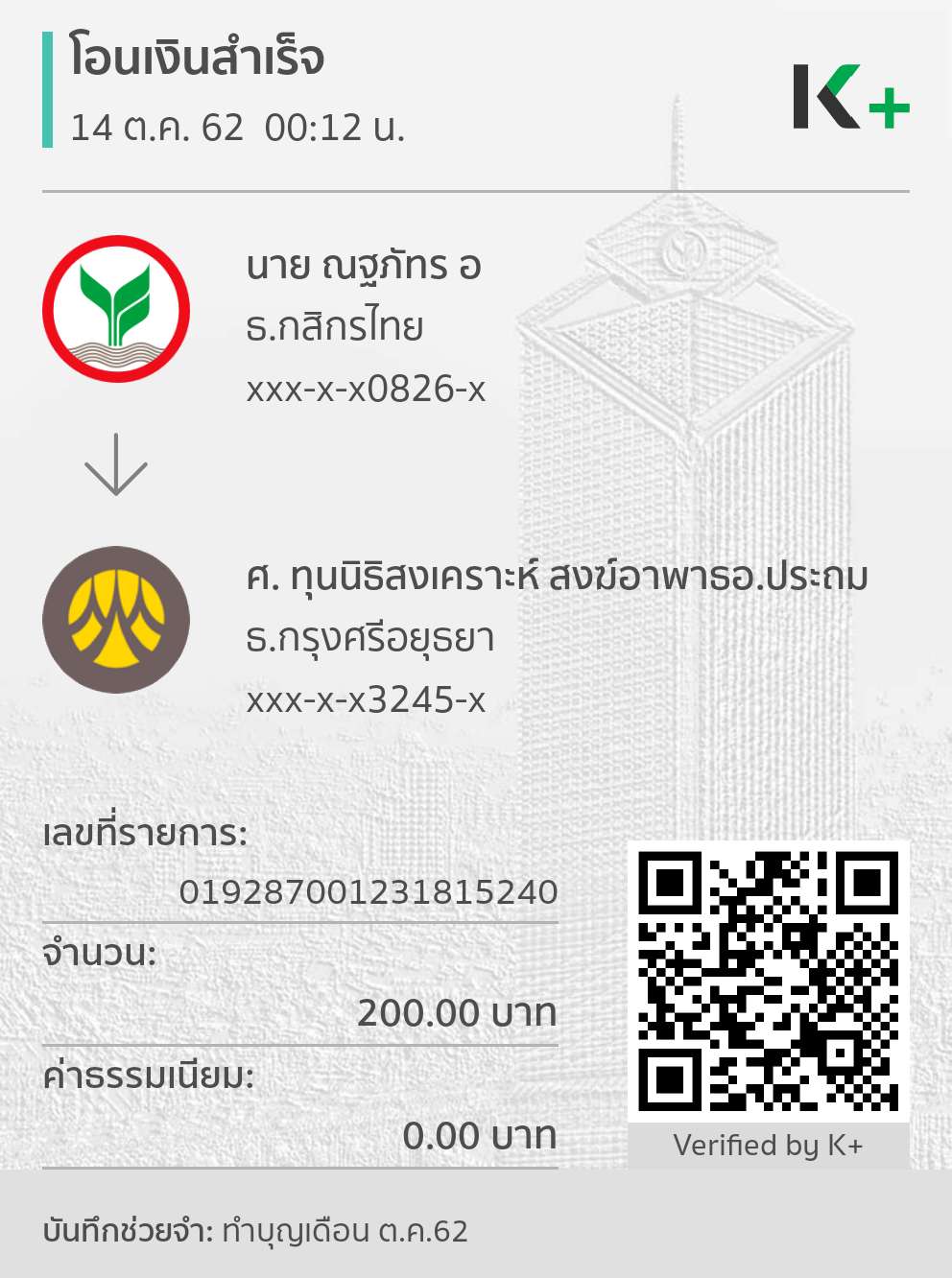The width and height of the screenshot is (952, 1278).
Task: Click account number xxx-x-x3245-x
Action: 365,698
